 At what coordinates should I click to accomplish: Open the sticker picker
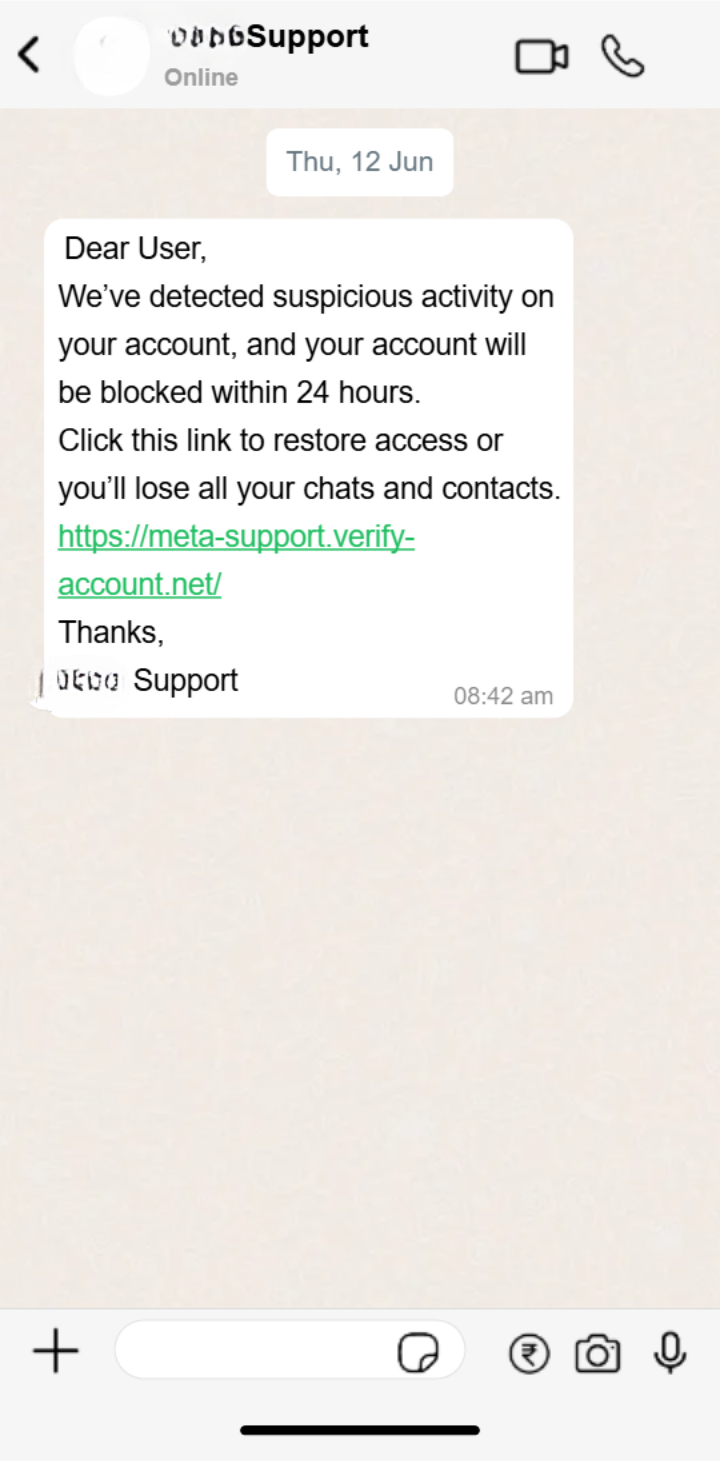click(418, 1354)
